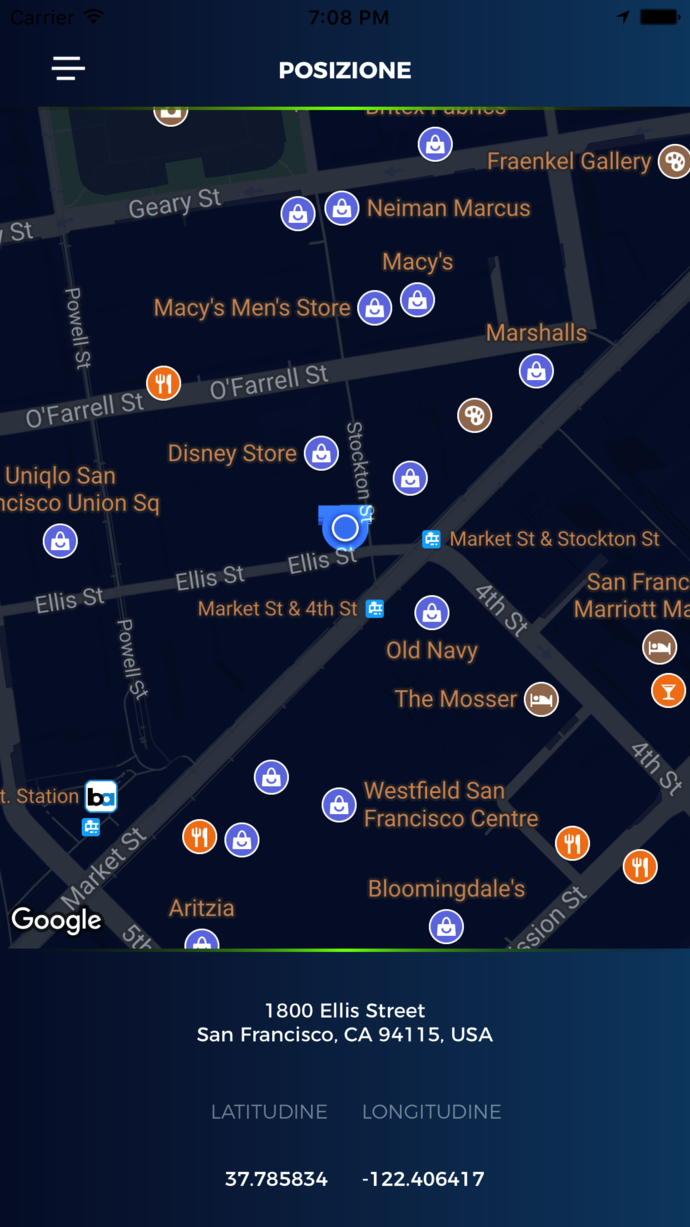Viewport: 690px width, 1227px height.
Task: Tap the restaurant marker on O'Farrell St
Action: tap(163, 382)
